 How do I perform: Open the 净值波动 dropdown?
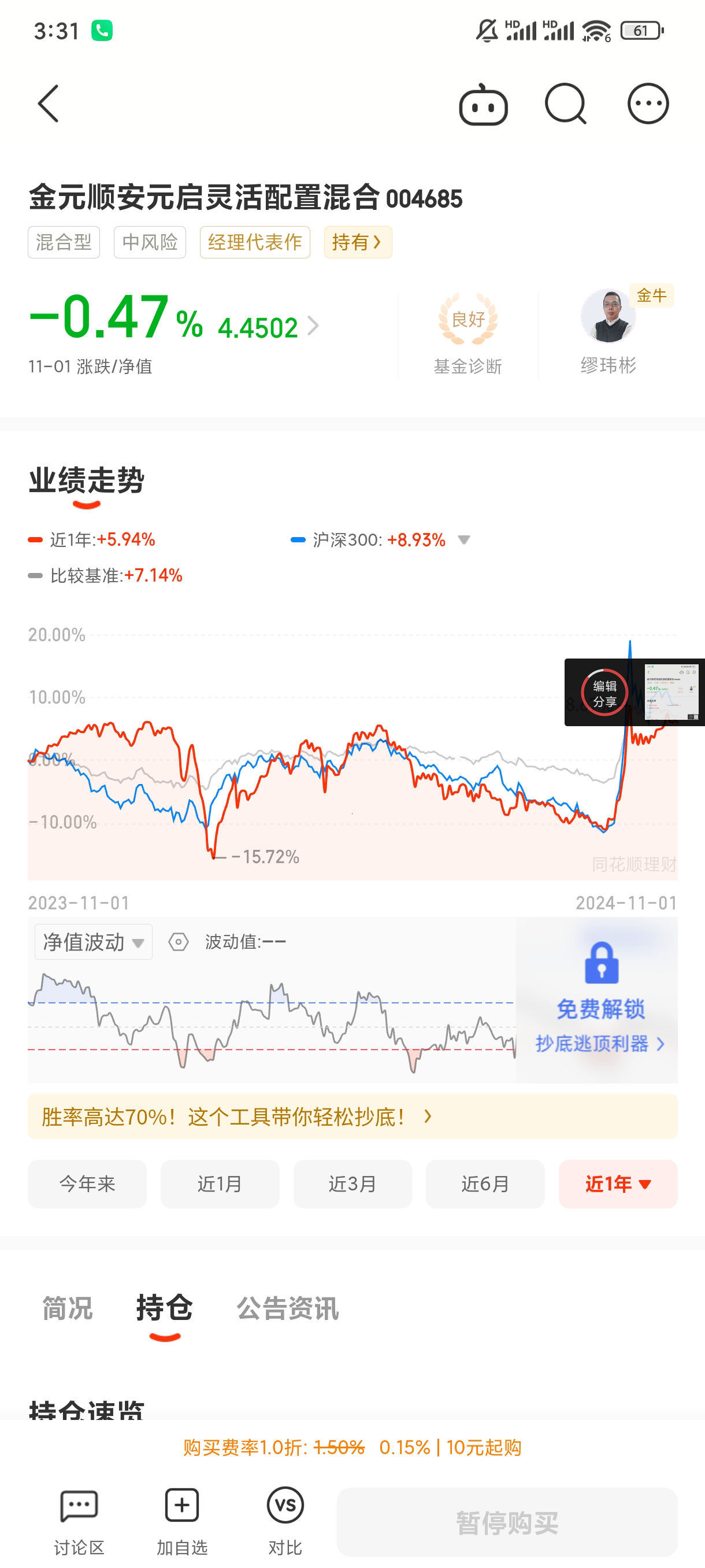[93, 942]
